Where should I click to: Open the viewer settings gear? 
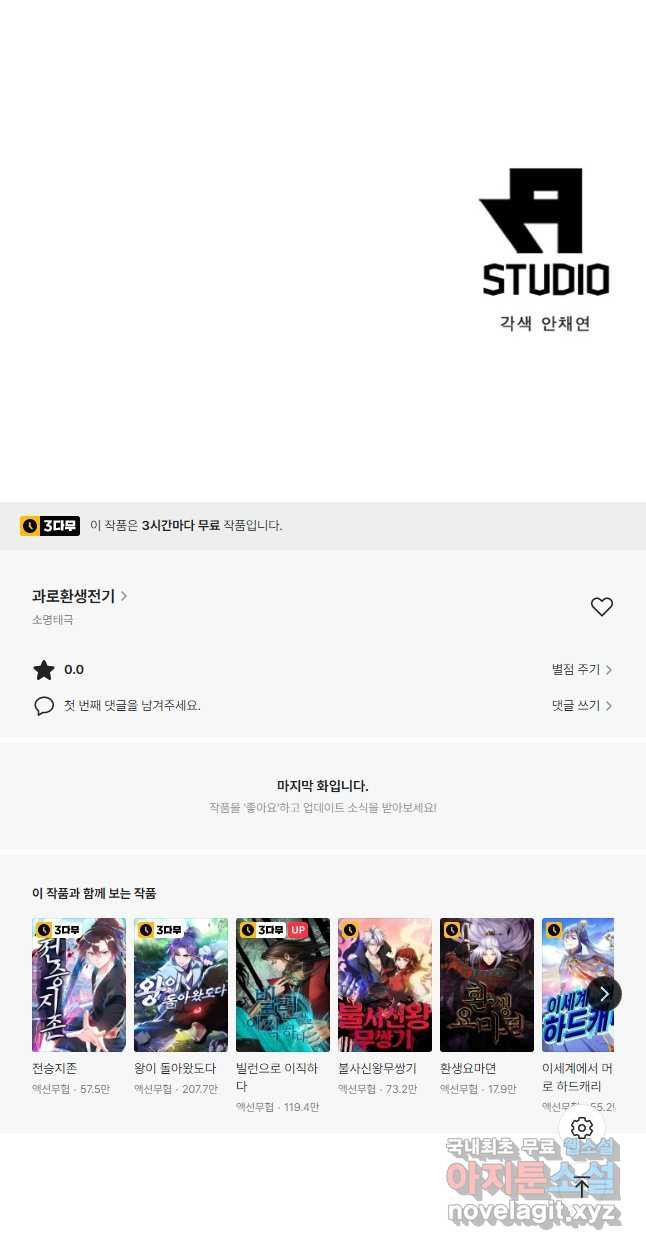pos(582,1128)
